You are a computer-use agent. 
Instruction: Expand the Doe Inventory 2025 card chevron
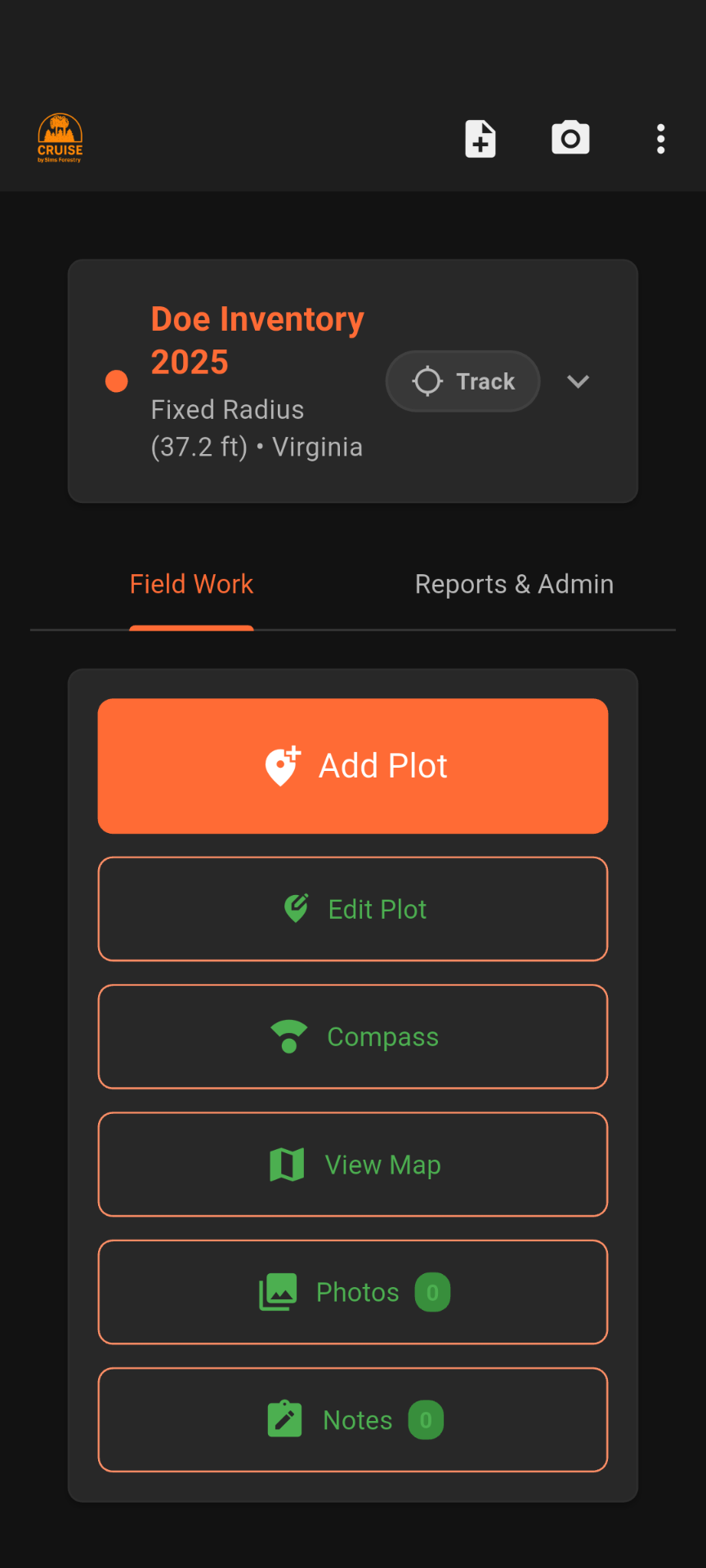(579, 381)
